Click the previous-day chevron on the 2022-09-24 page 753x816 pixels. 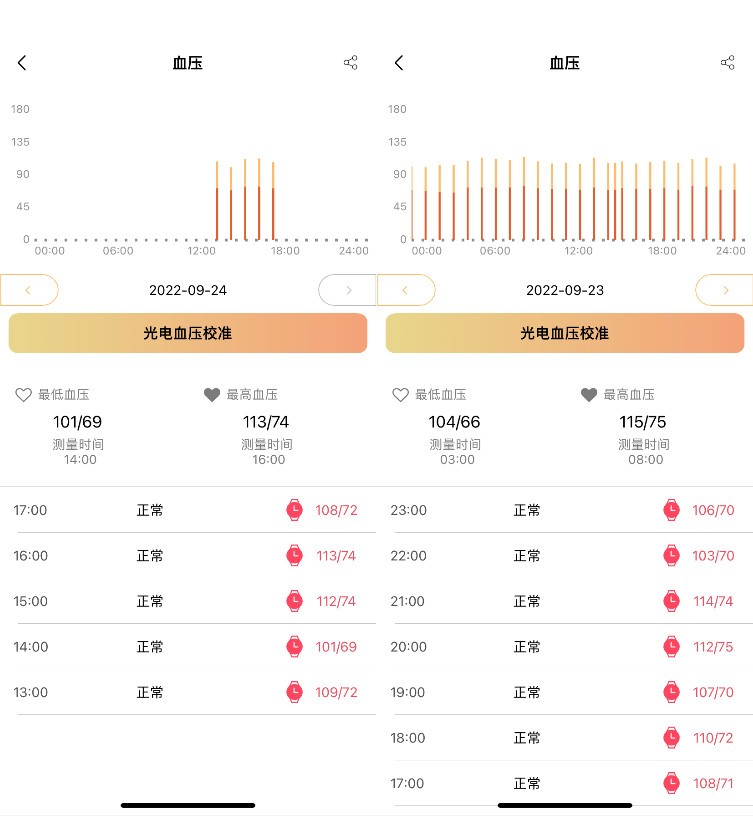tap(29, 290)
